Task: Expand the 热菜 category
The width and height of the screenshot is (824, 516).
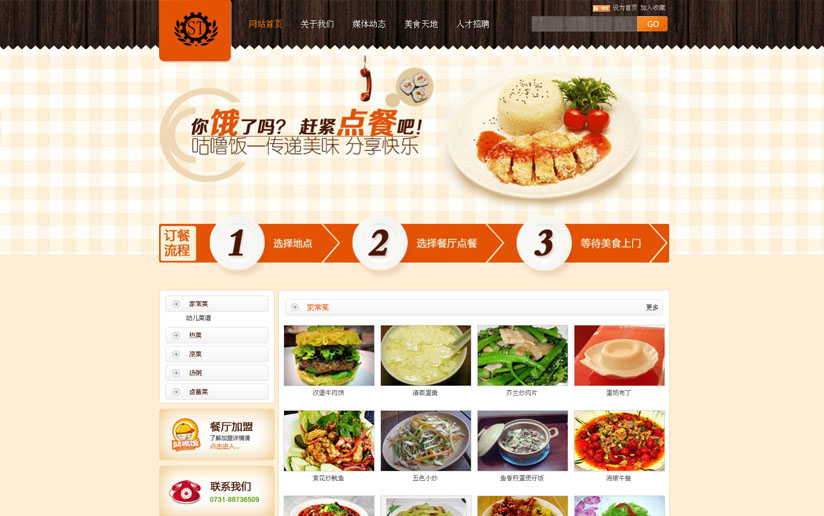Action: click(x=217, y=335)
